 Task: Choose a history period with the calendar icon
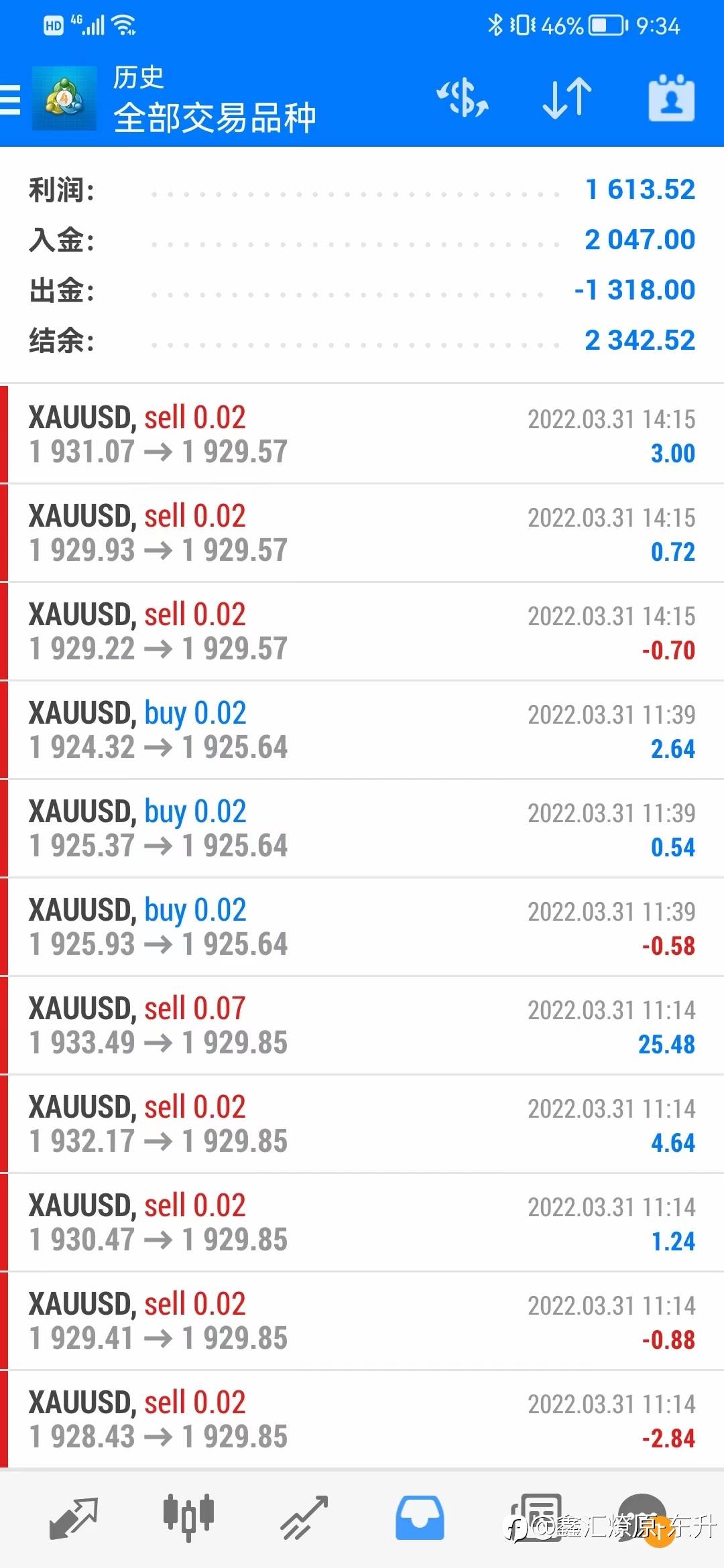[x=671, y=99]
